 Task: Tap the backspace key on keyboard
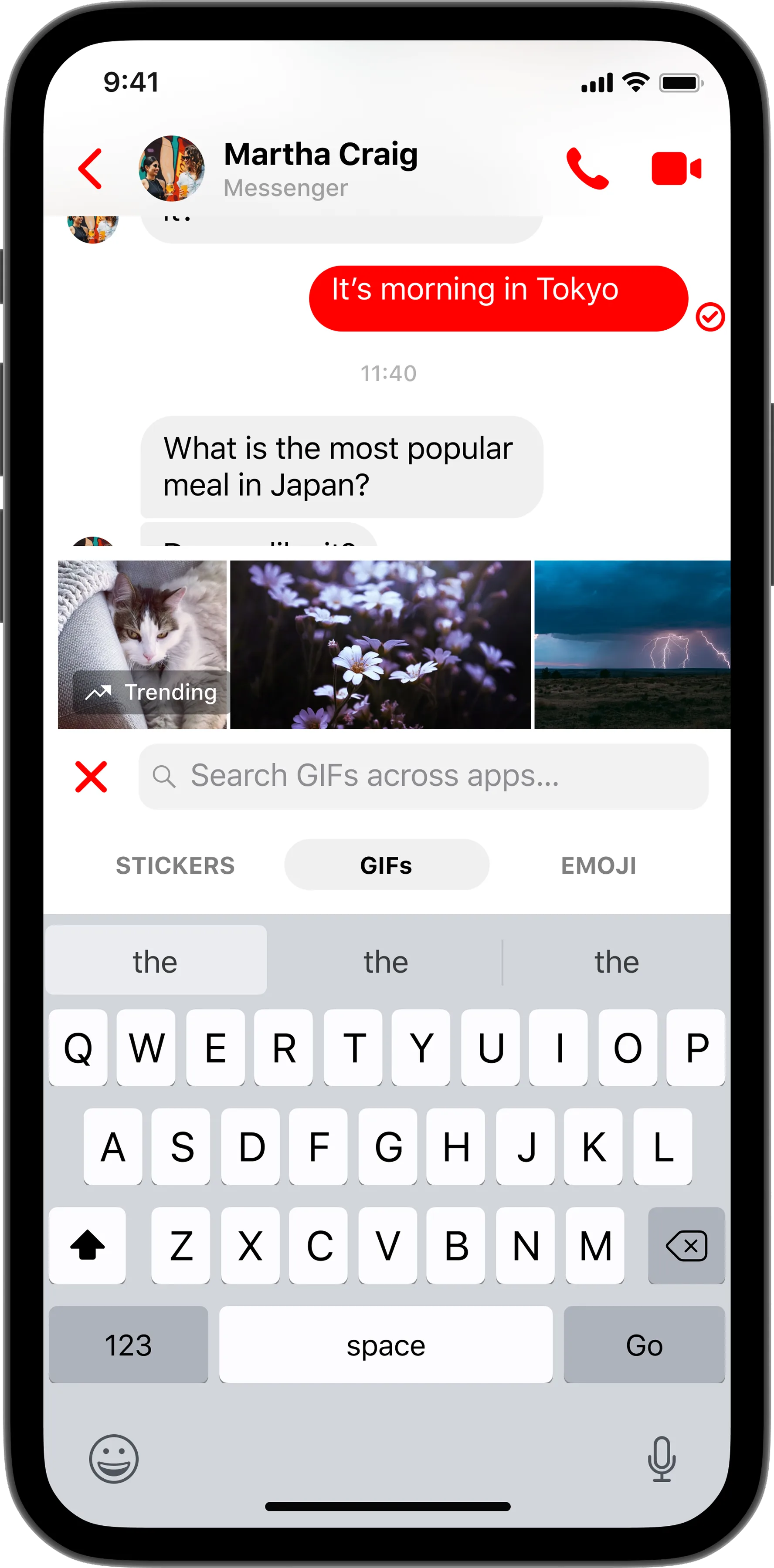[686, 1246]
